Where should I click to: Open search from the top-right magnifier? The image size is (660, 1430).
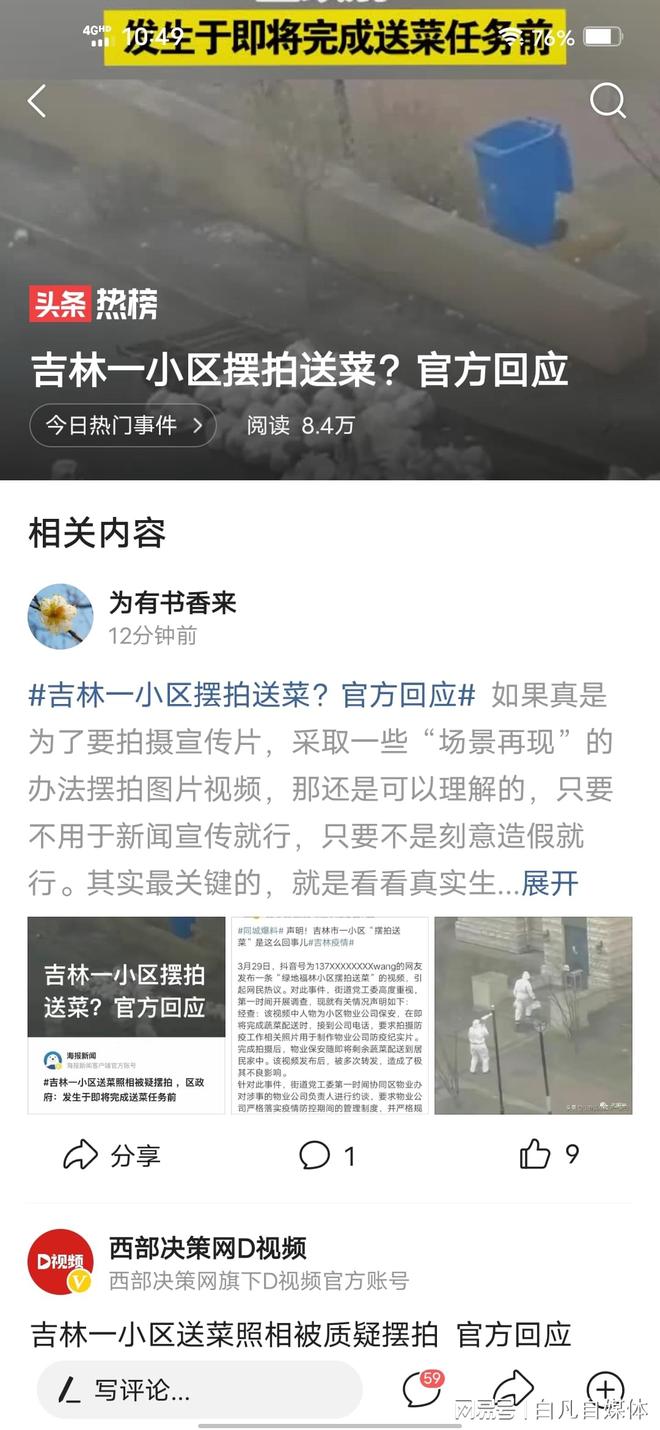tap(607, 101)
